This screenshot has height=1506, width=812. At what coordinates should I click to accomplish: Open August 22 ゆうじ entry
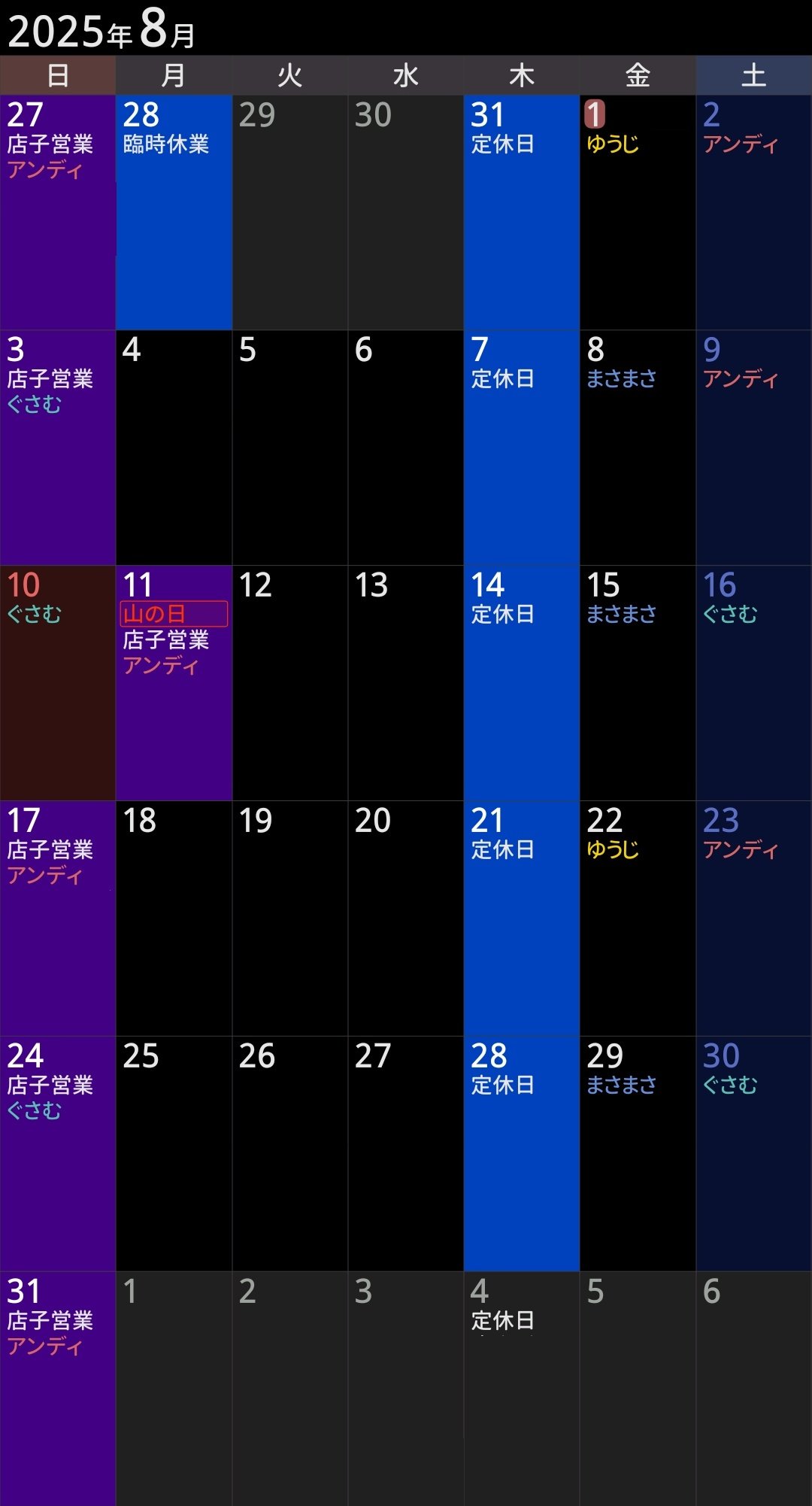tap(637, 918)
